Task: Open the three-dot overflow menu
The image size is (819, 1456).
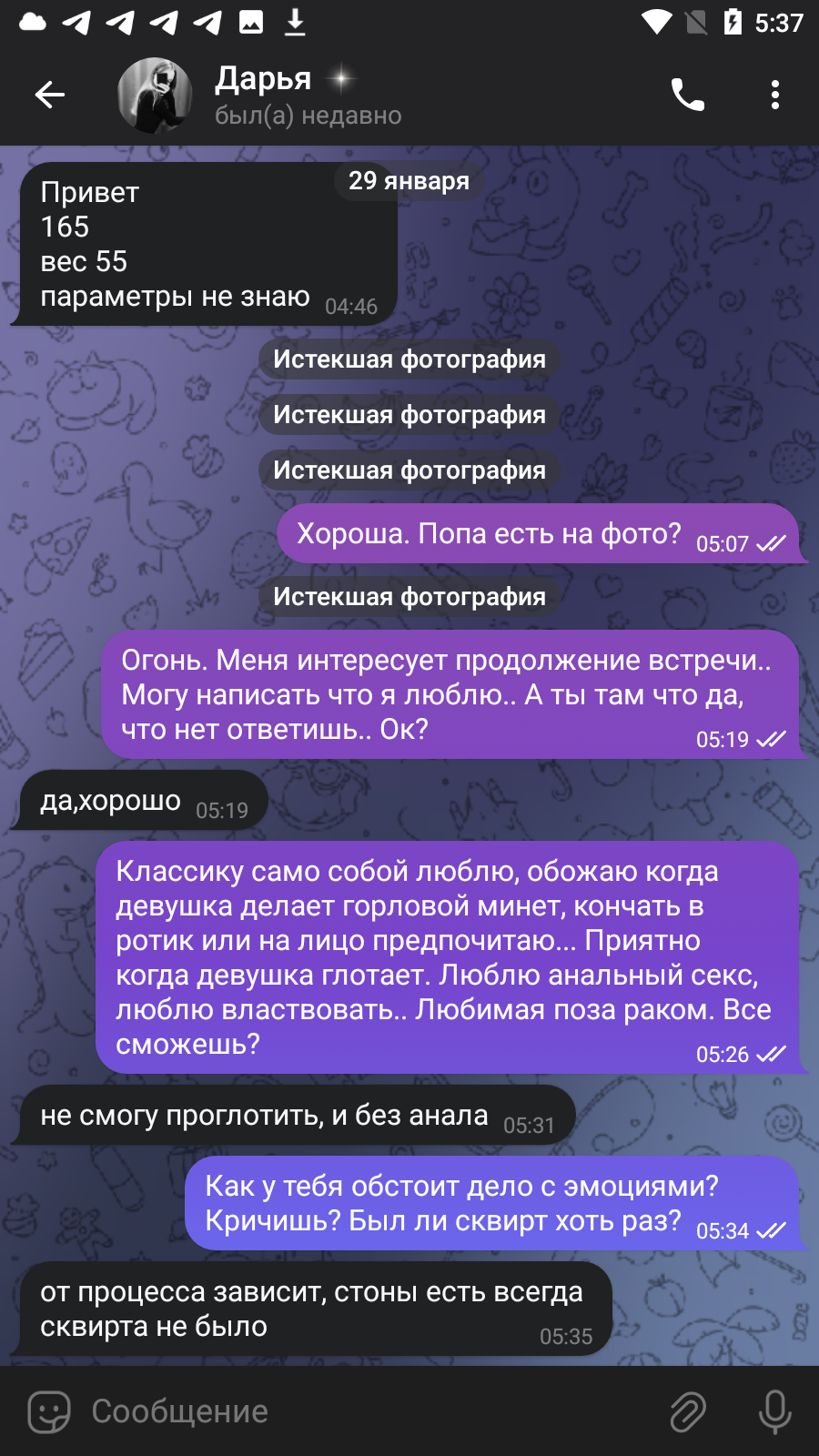Action: 775,95
